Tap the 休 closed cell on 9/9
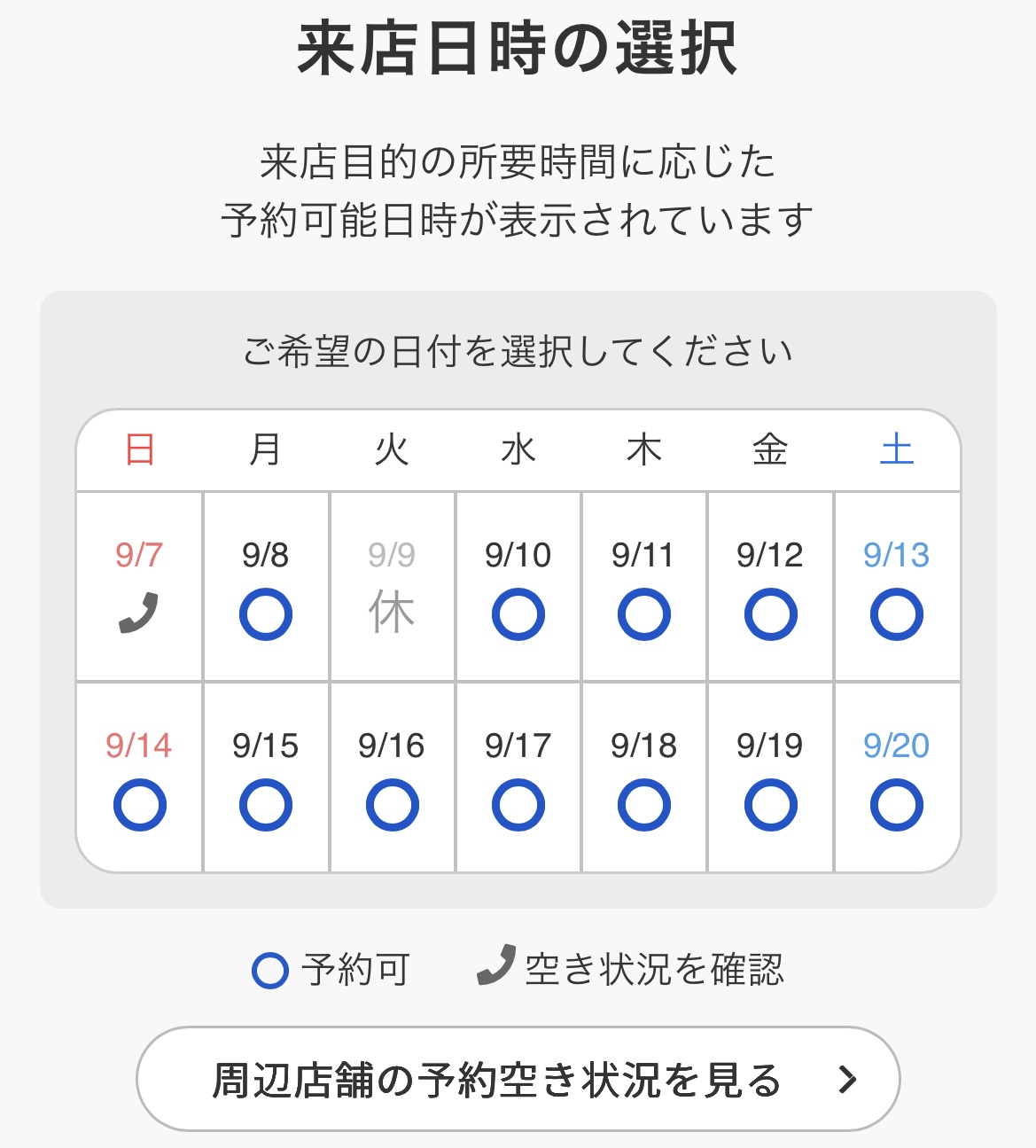This screenshot has height=1148, width=1036. [392, 612]
